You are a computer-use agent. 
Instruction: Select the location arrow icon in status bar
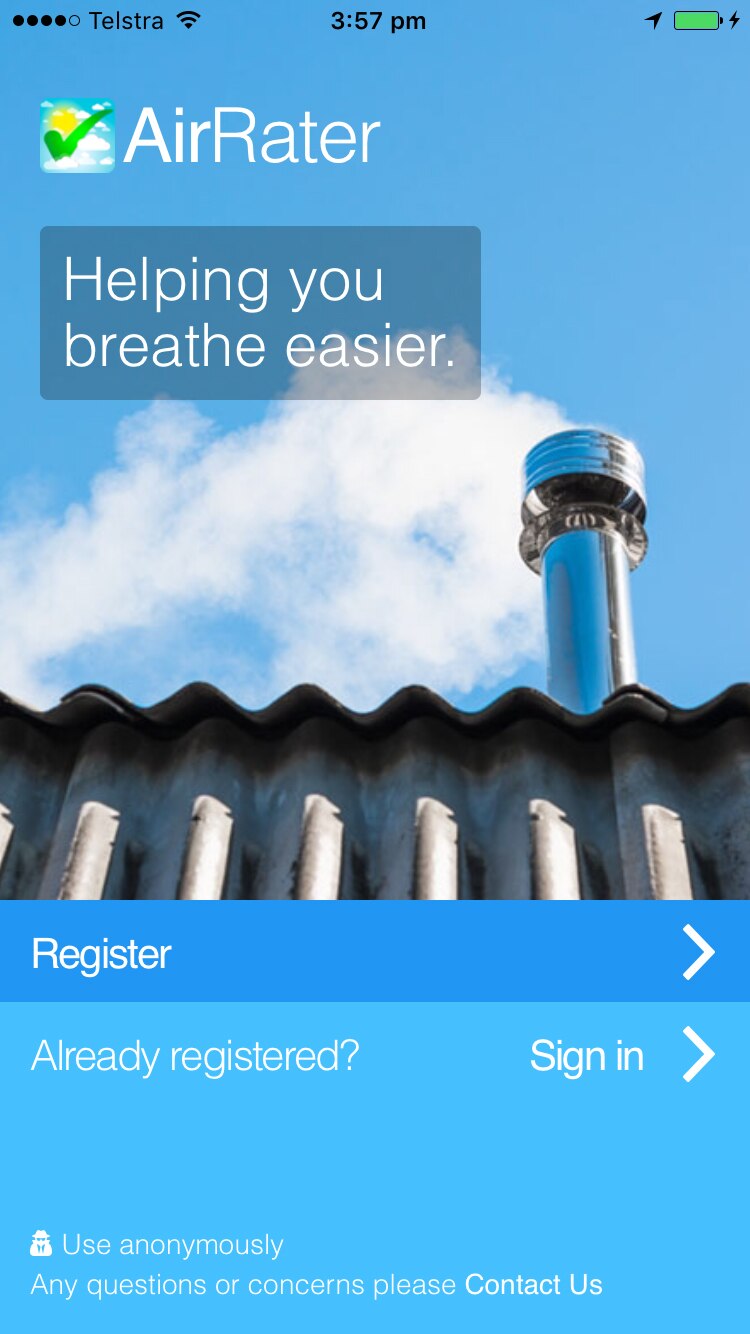coord(655,18)
